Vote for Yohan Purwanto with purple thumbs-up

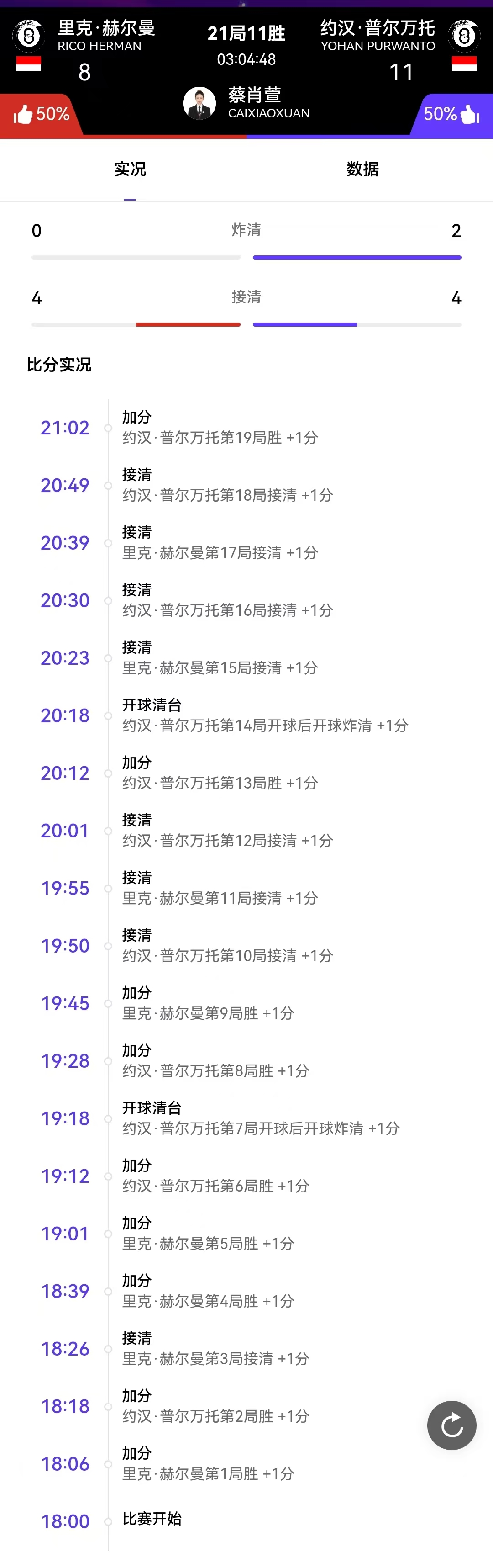click(469, 114)
